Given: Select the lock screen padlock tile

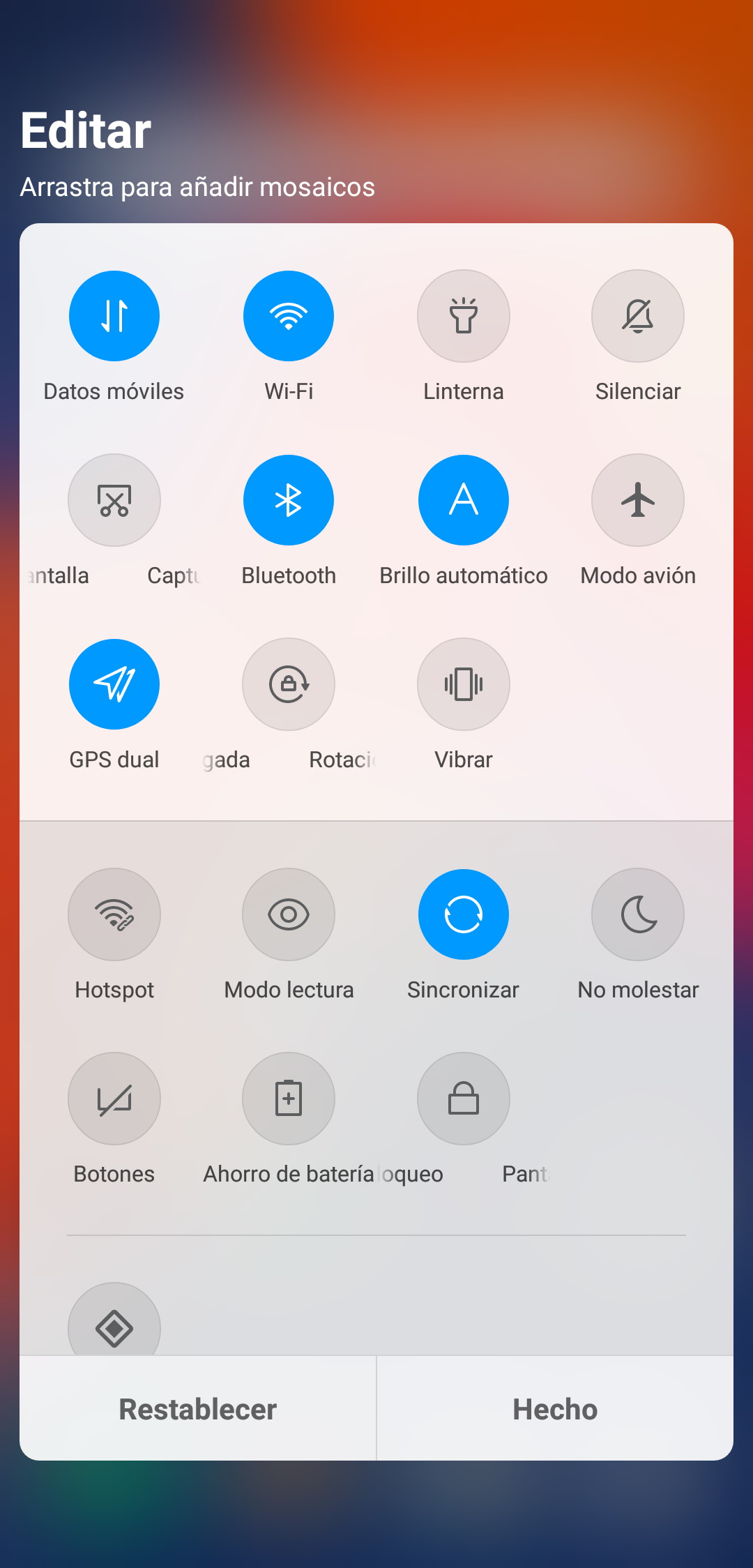Looking at the screenshot, I should coord(464,1099).
